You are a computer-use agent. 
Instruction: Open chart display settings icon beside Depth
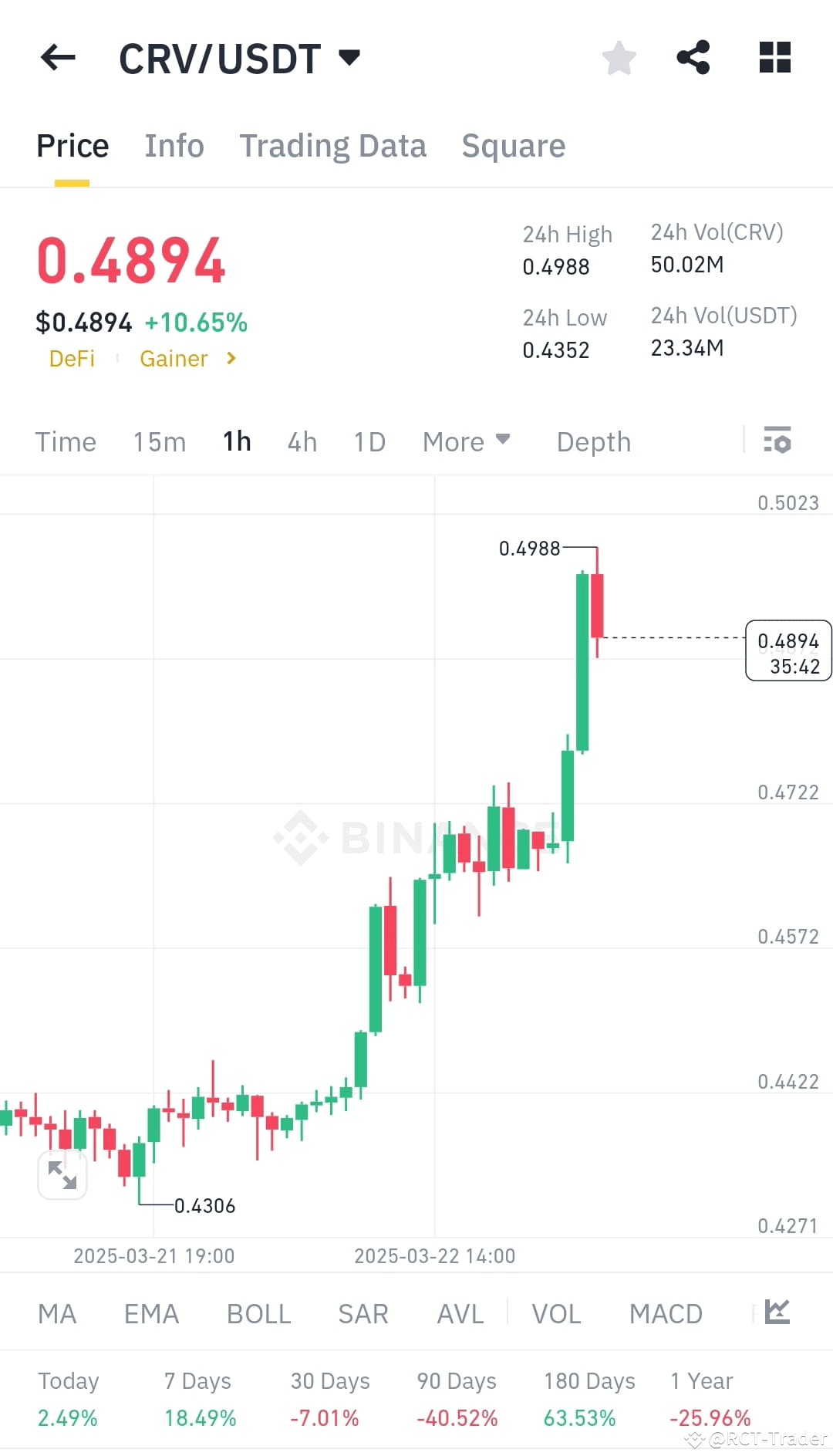777,441
